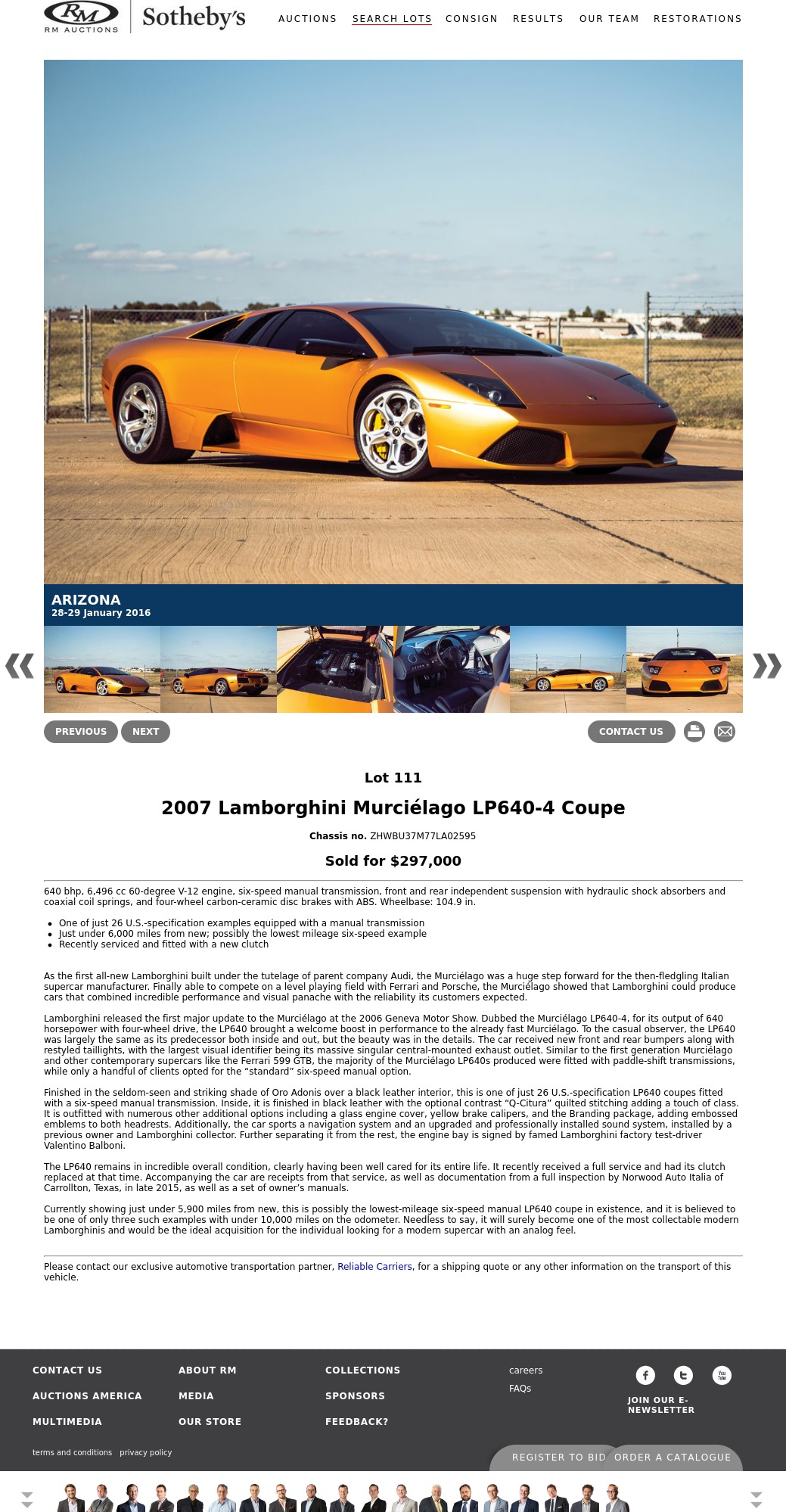Go to the Next lot
The image size is (786, 1512).
pos(145,732)
